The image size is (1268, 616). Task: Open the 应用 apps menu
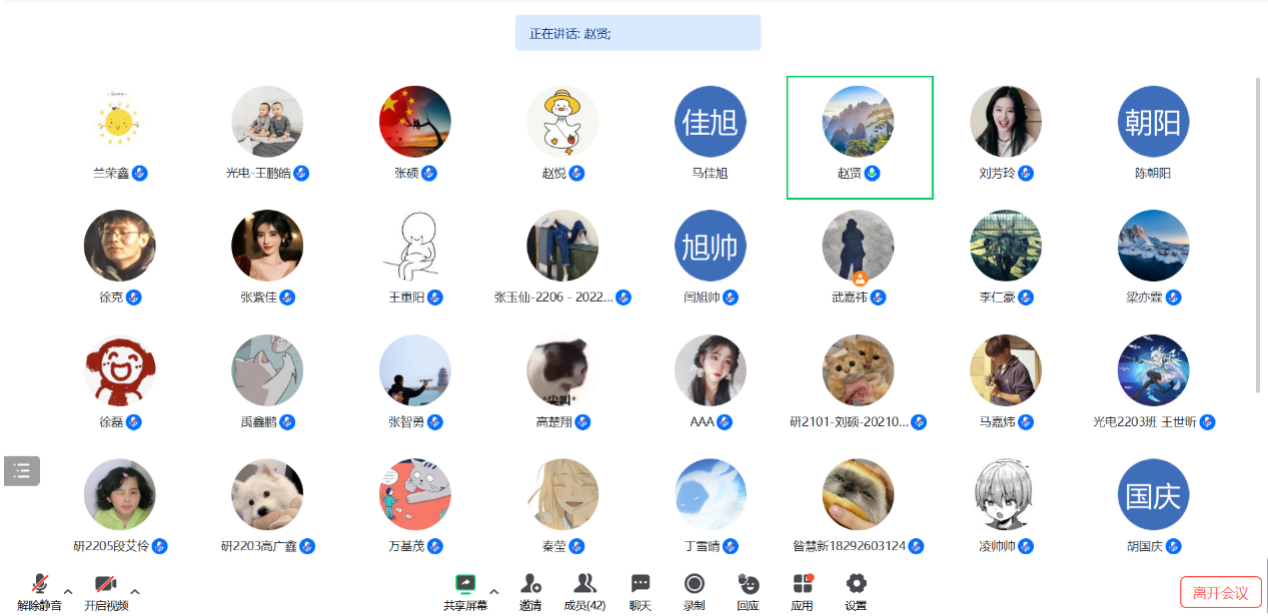802,591
